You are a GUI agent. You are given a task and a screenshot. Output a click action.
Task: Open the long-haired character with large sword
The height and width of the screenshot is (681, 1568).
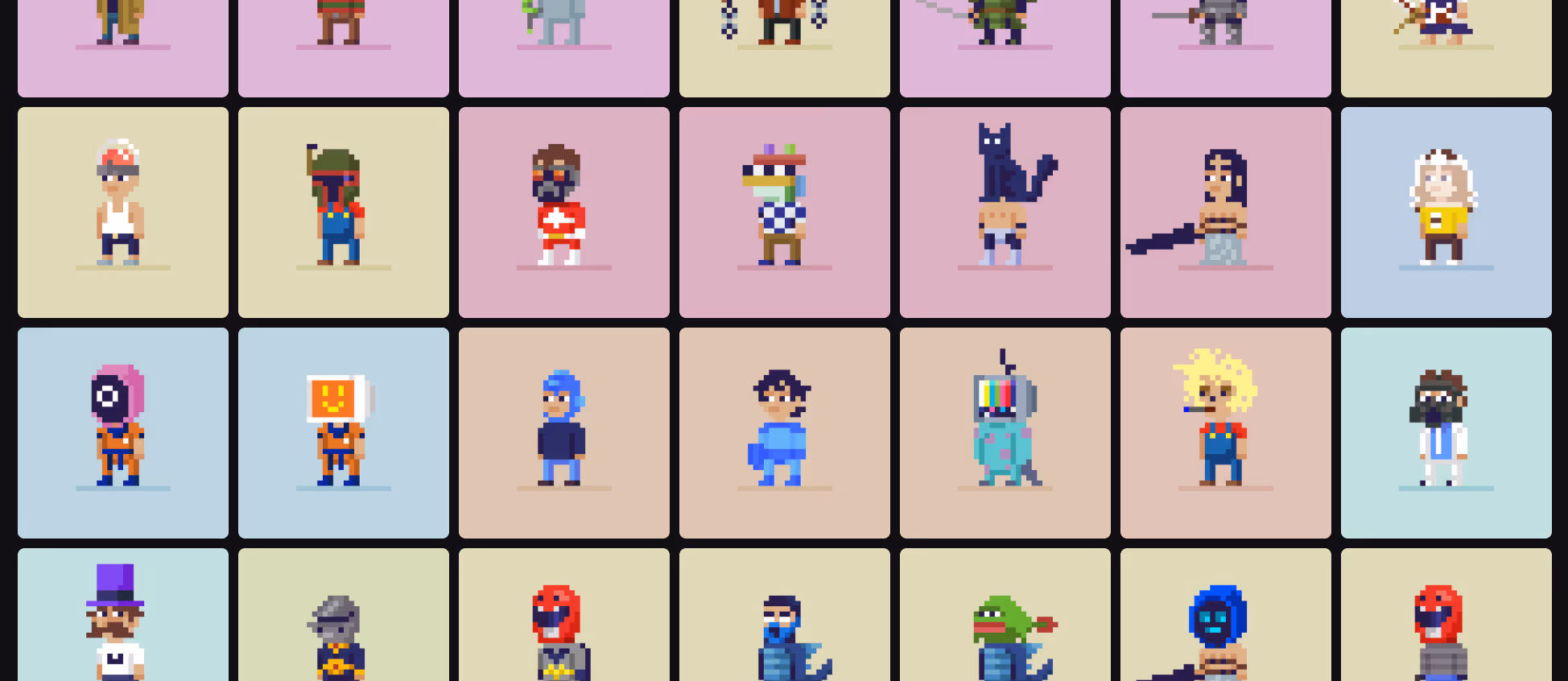[x=1225, y=212]
